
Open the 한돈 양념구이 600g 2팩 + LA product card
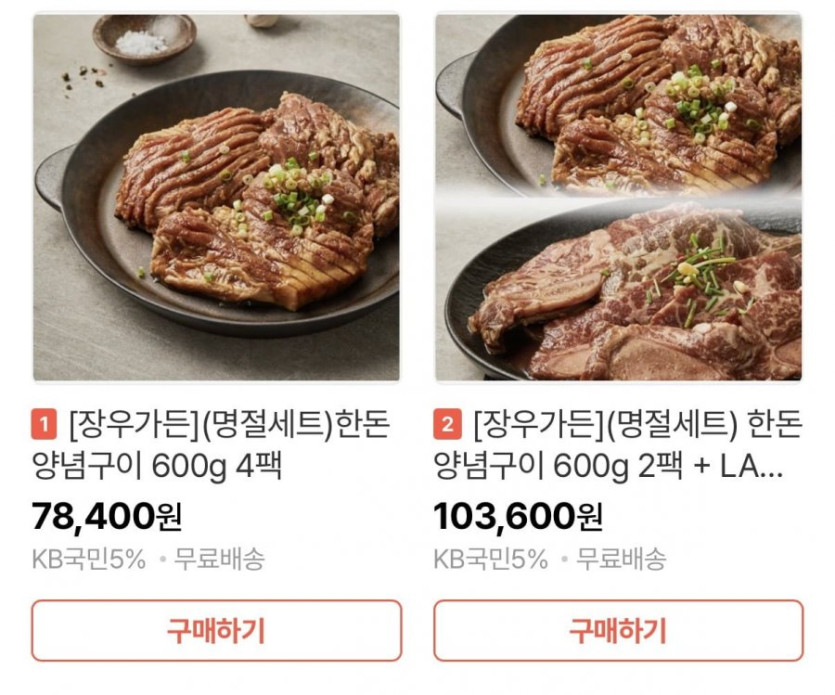[618, 198]
